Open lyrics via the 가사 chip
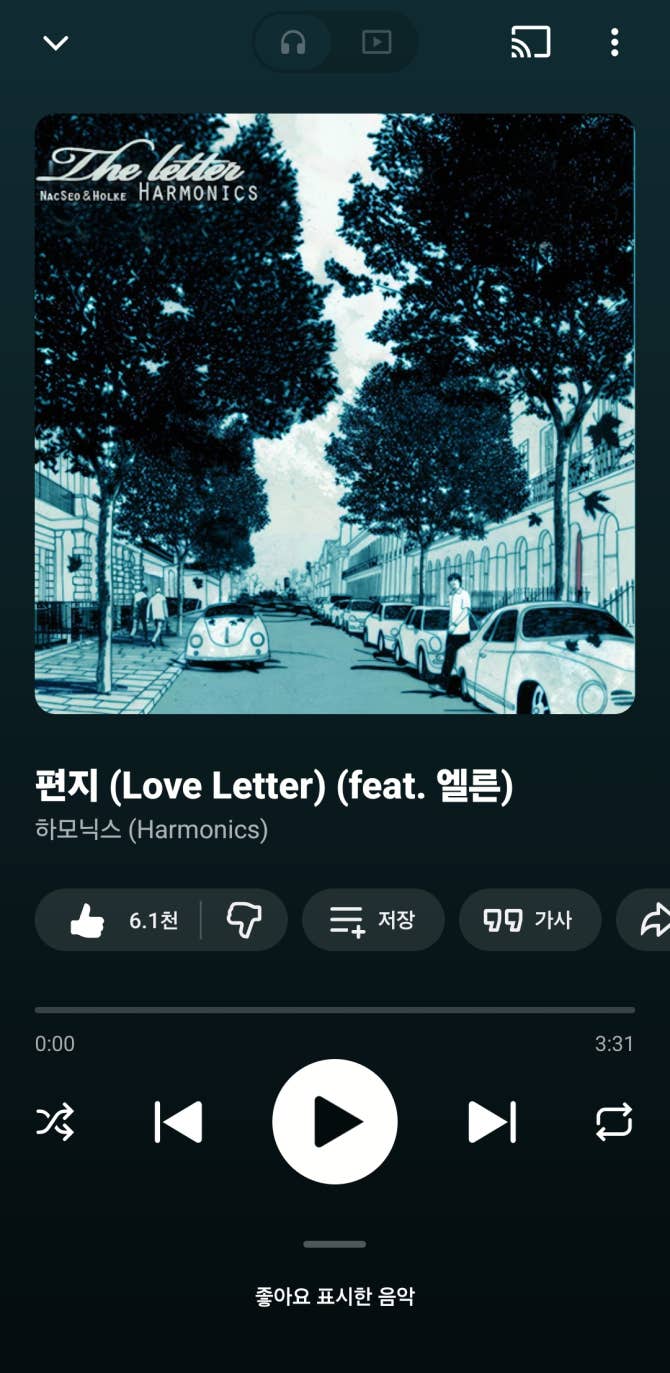 tap(529, 920)
